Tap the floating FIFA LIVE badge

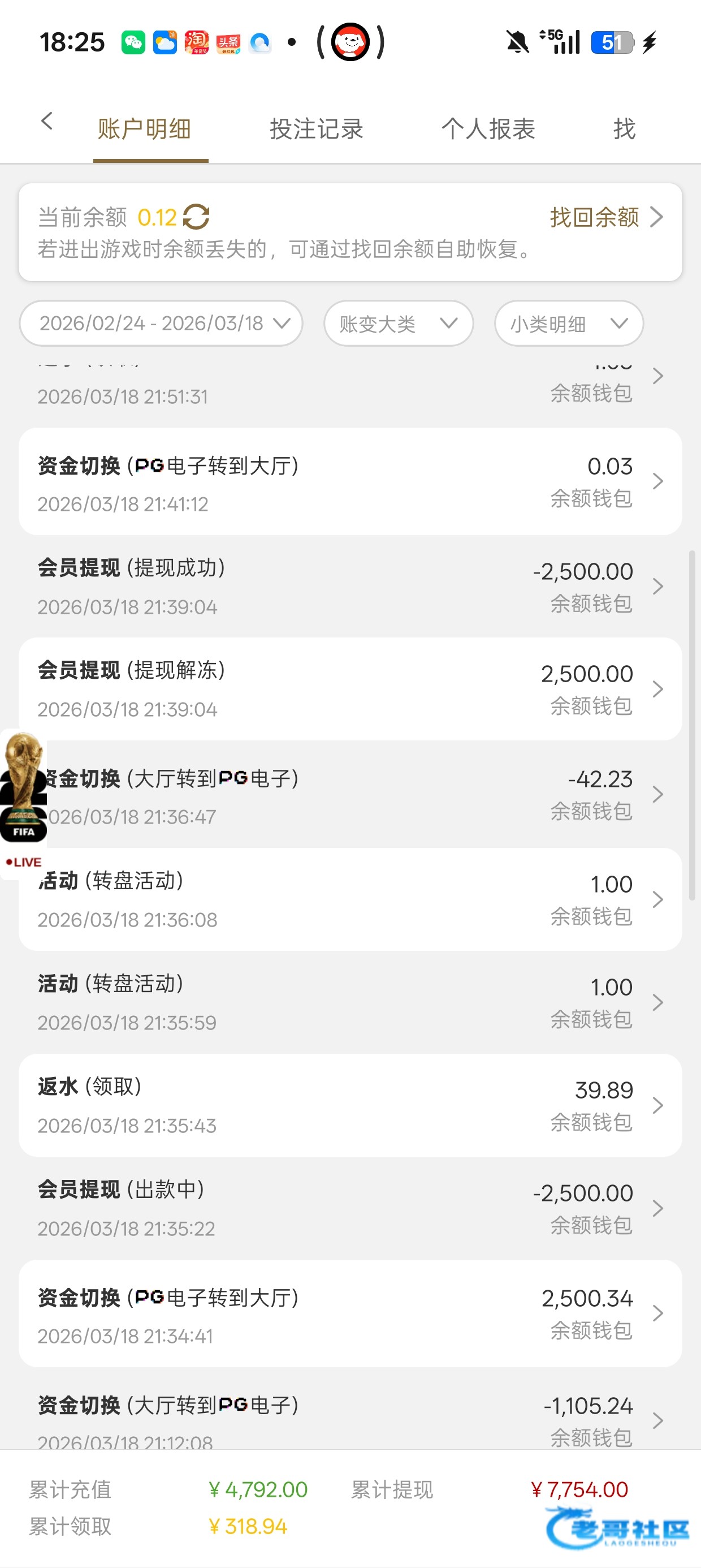[23, 802]
